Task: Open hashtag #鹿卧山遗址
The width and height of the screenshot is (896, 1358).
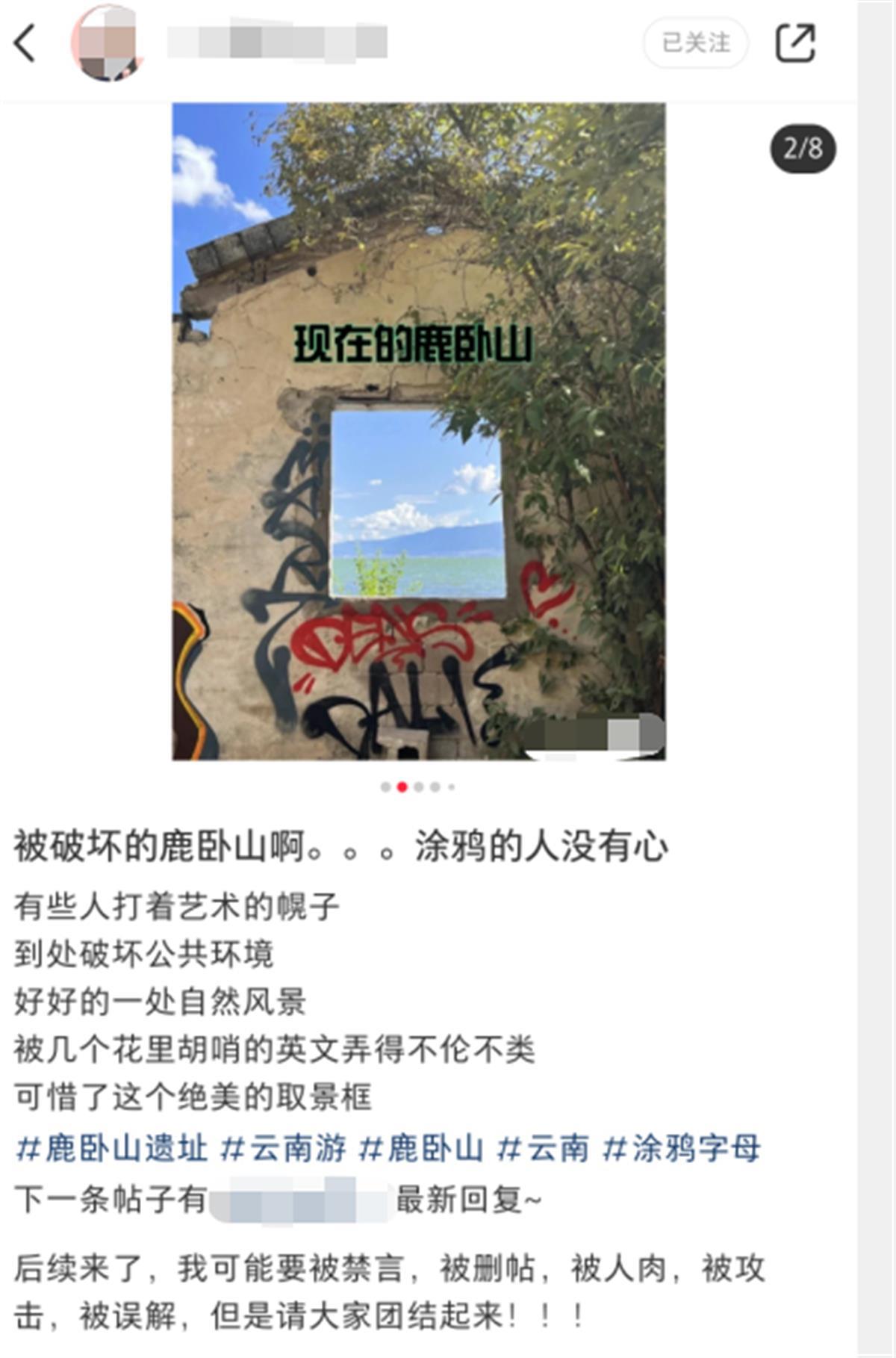Action: click(x=111, y=1148)
